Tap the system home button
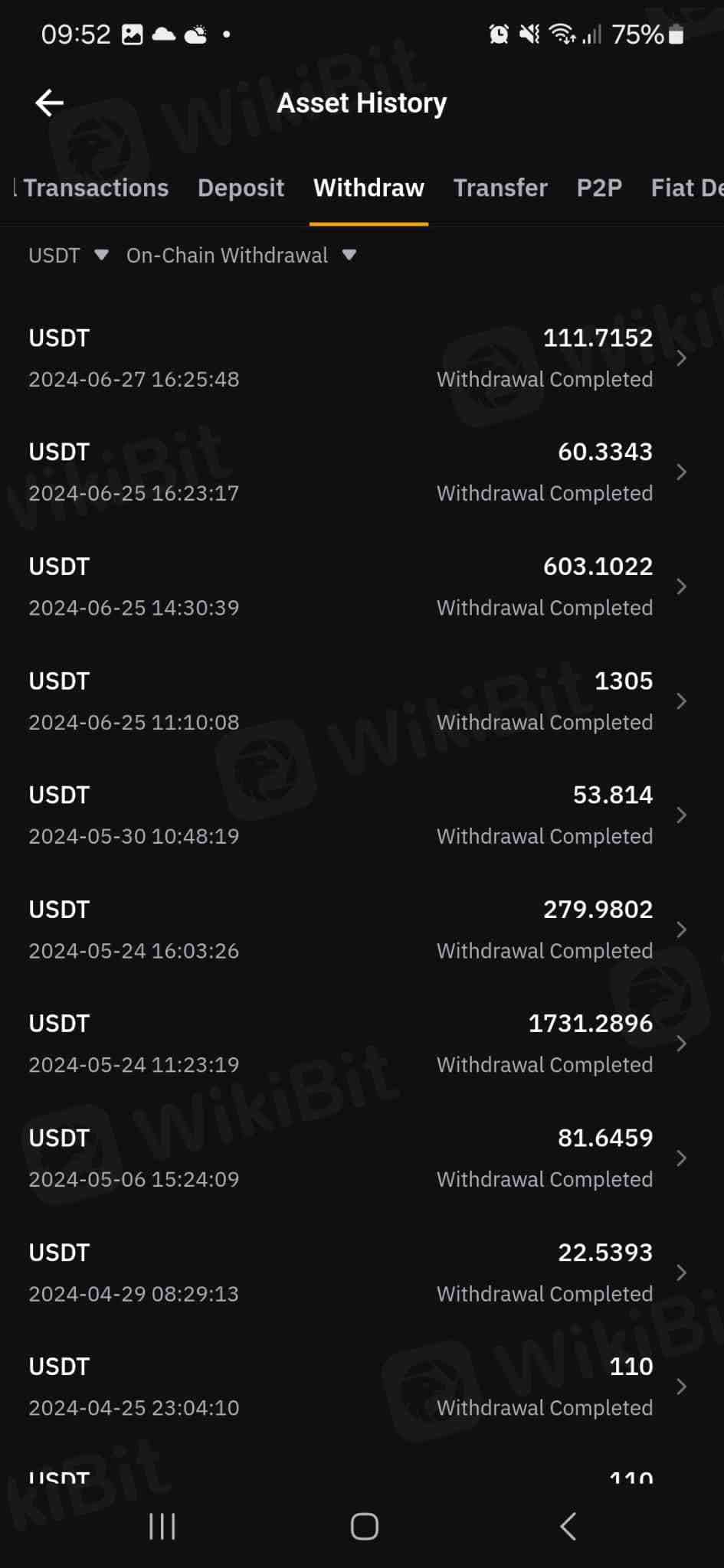The width and height of the screenshot is (724, 1568). click(x=364, y=1526)
